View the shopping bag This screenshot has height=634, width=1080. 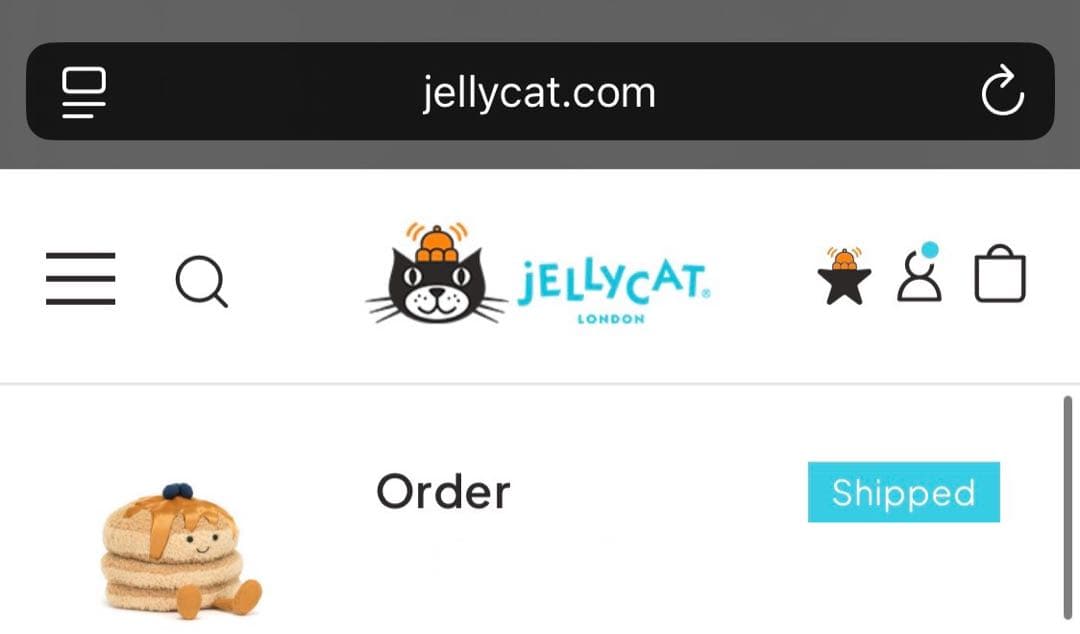pyautogui.click(x=999, y=275)
